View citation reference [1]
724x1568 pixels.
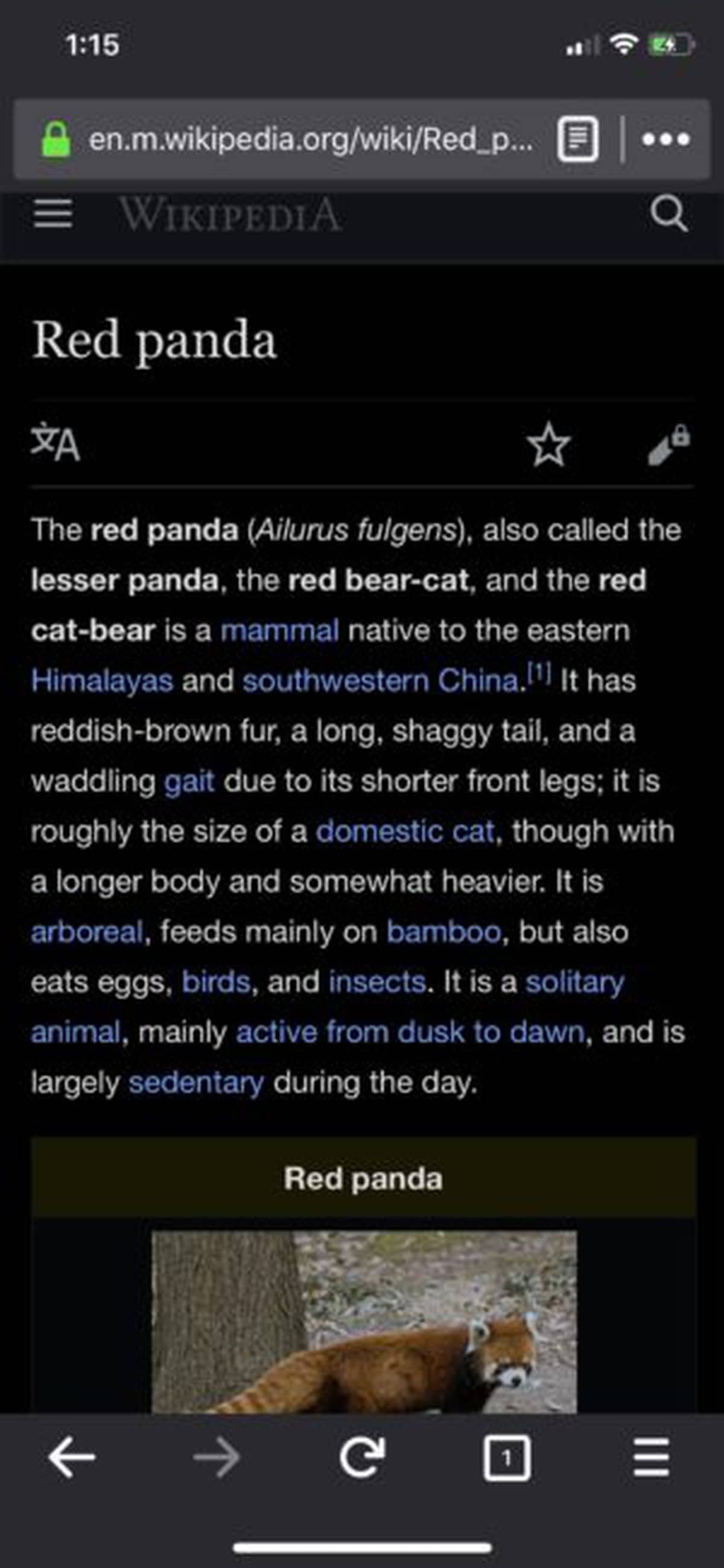539,673
